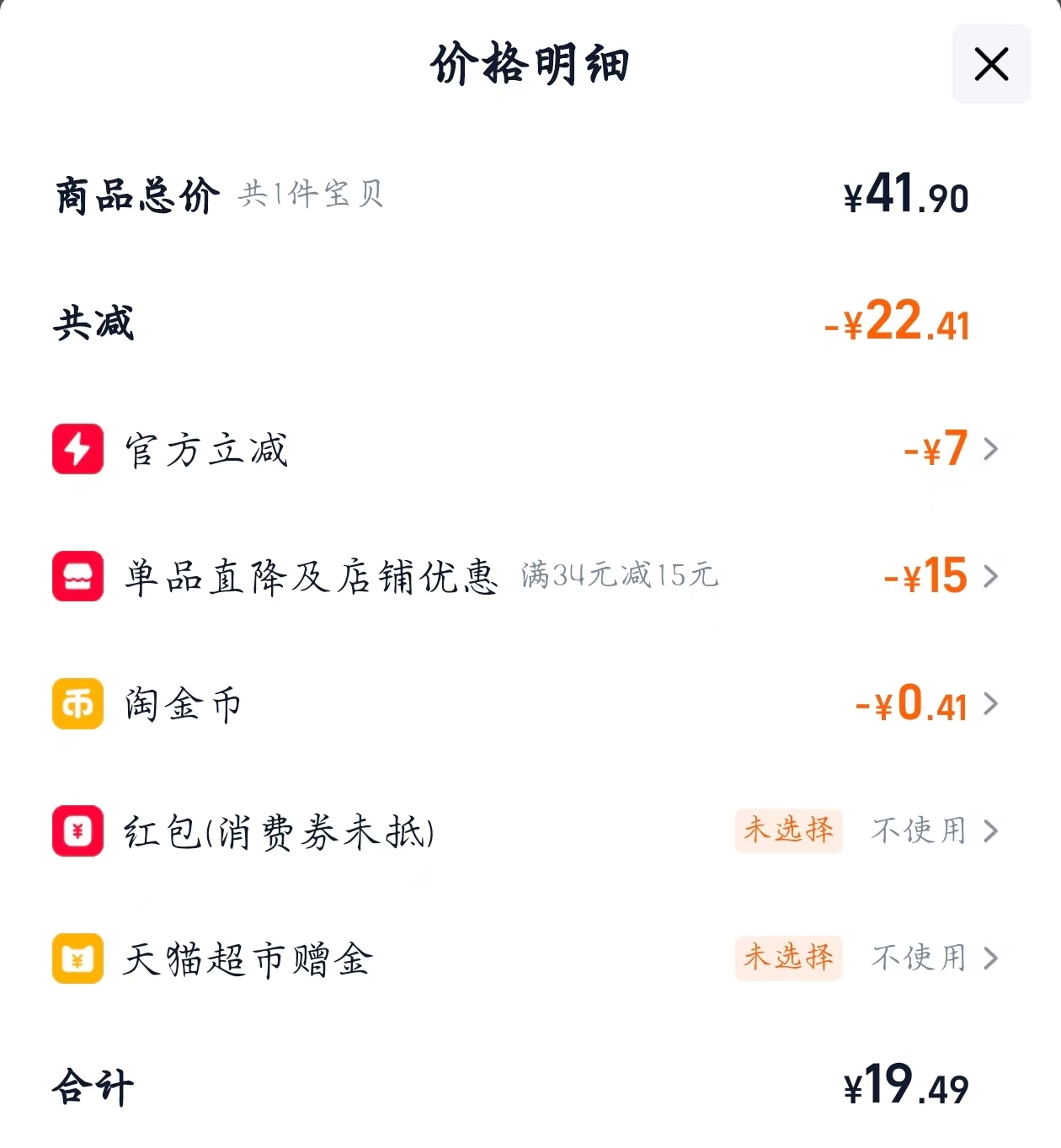Viewport: 1061px width, 1148px height.
Task: Expand the 单品直降及店铺优惠 chevron
Action: click(x=990, y=577)
